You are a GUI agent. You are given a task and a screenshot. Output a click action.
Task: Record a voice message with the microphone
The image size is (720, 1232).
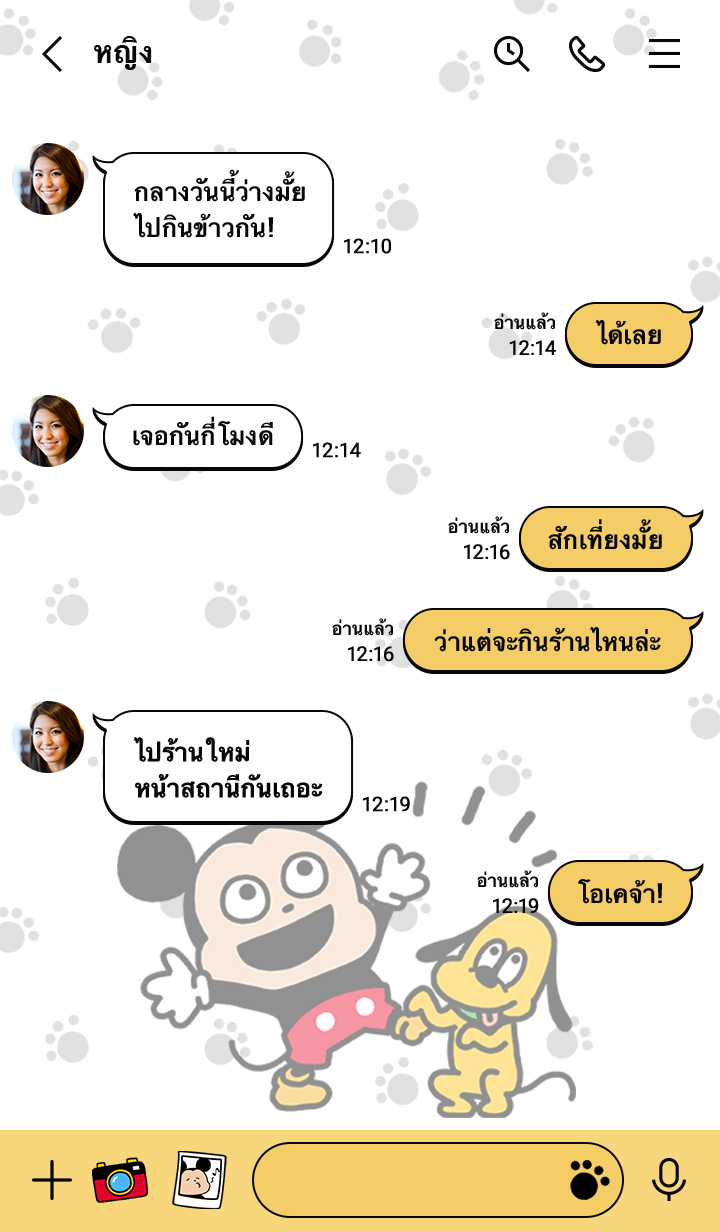click(668, 1181)
